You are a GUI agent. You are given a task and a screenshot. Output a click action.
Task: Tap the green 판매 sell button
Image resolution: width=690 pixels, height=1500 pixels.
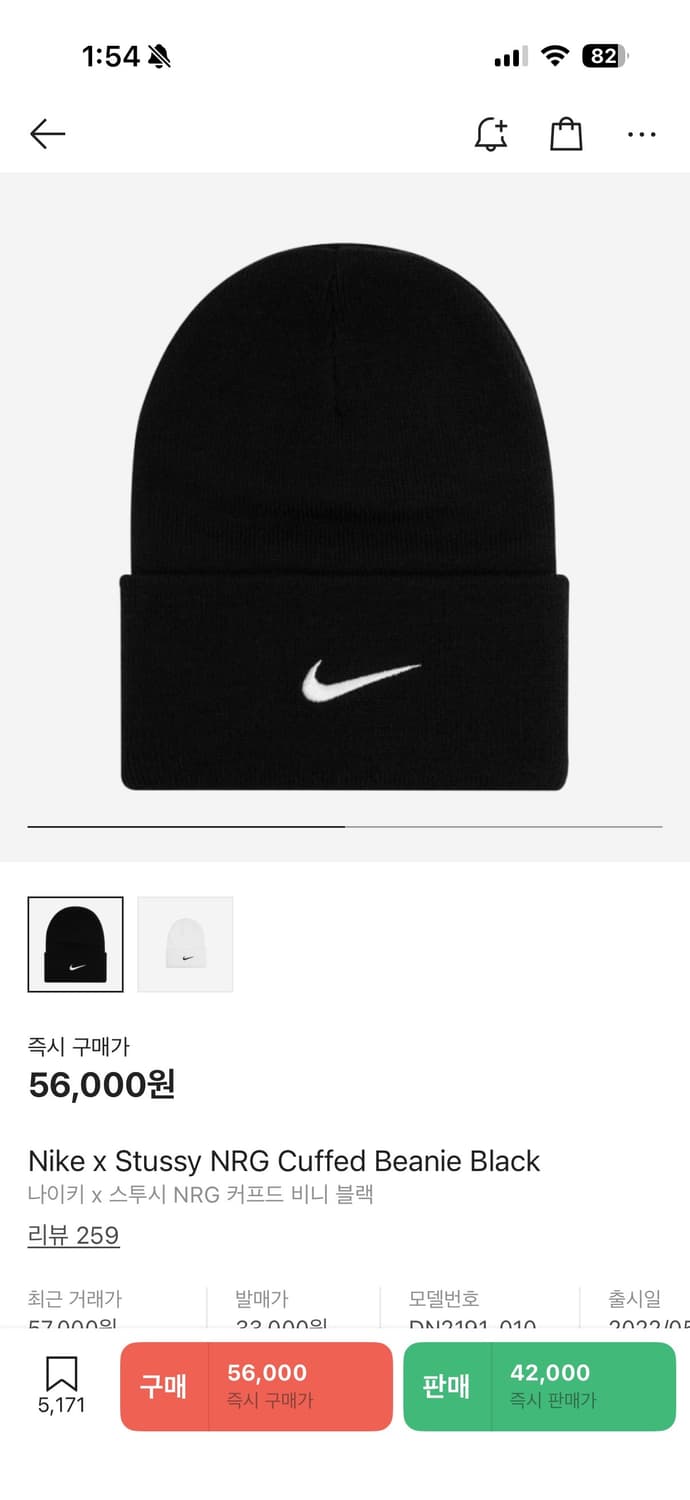point(539,1386)
